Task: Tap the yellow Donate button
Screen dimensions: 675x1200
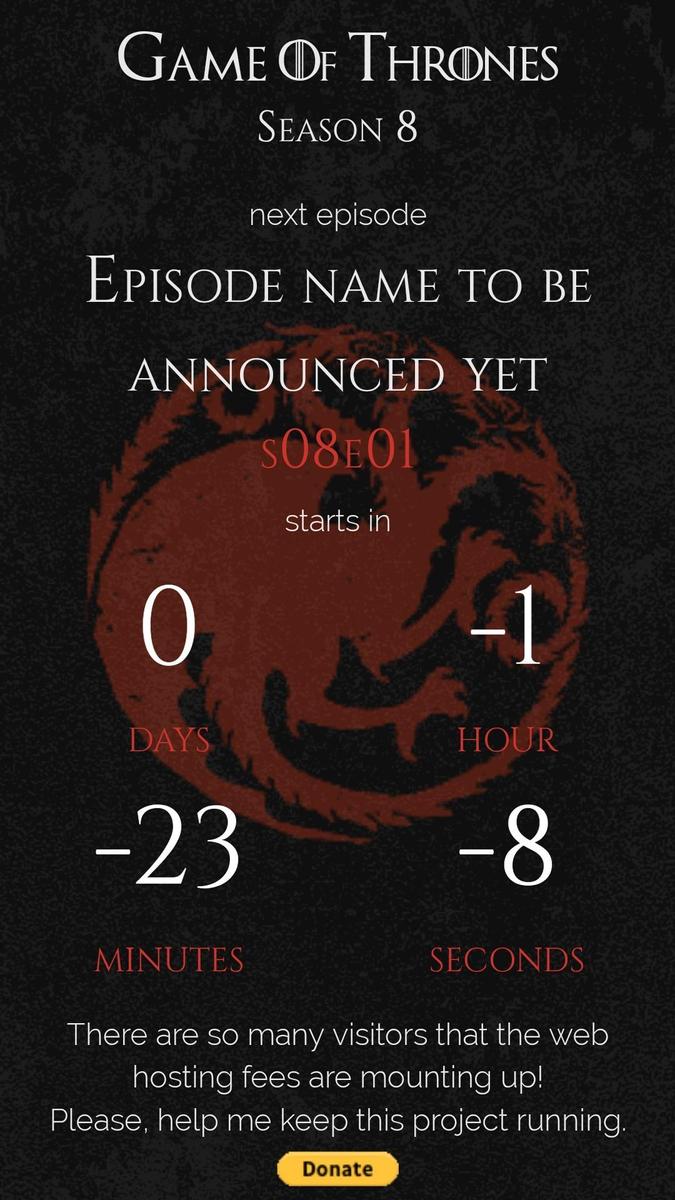Action: 337,1168
